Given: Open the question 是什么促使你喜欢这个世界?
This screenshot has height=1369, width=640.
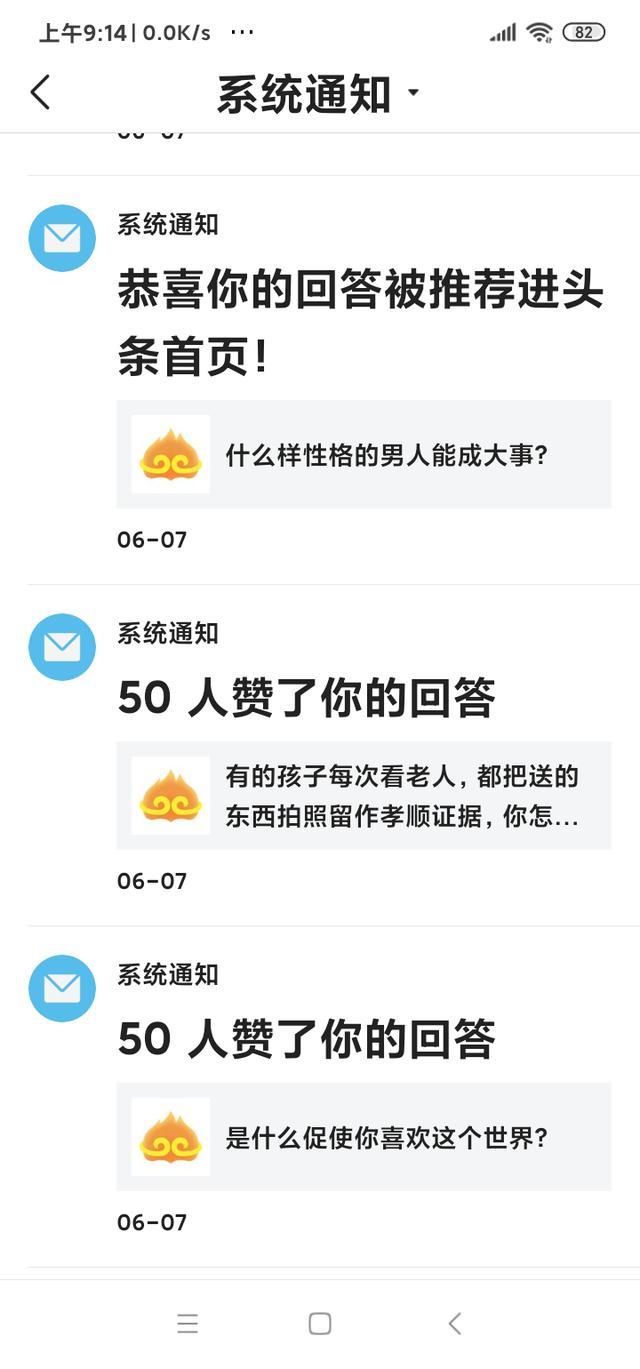Looking at the screenshot, I should click(364, 1137).
